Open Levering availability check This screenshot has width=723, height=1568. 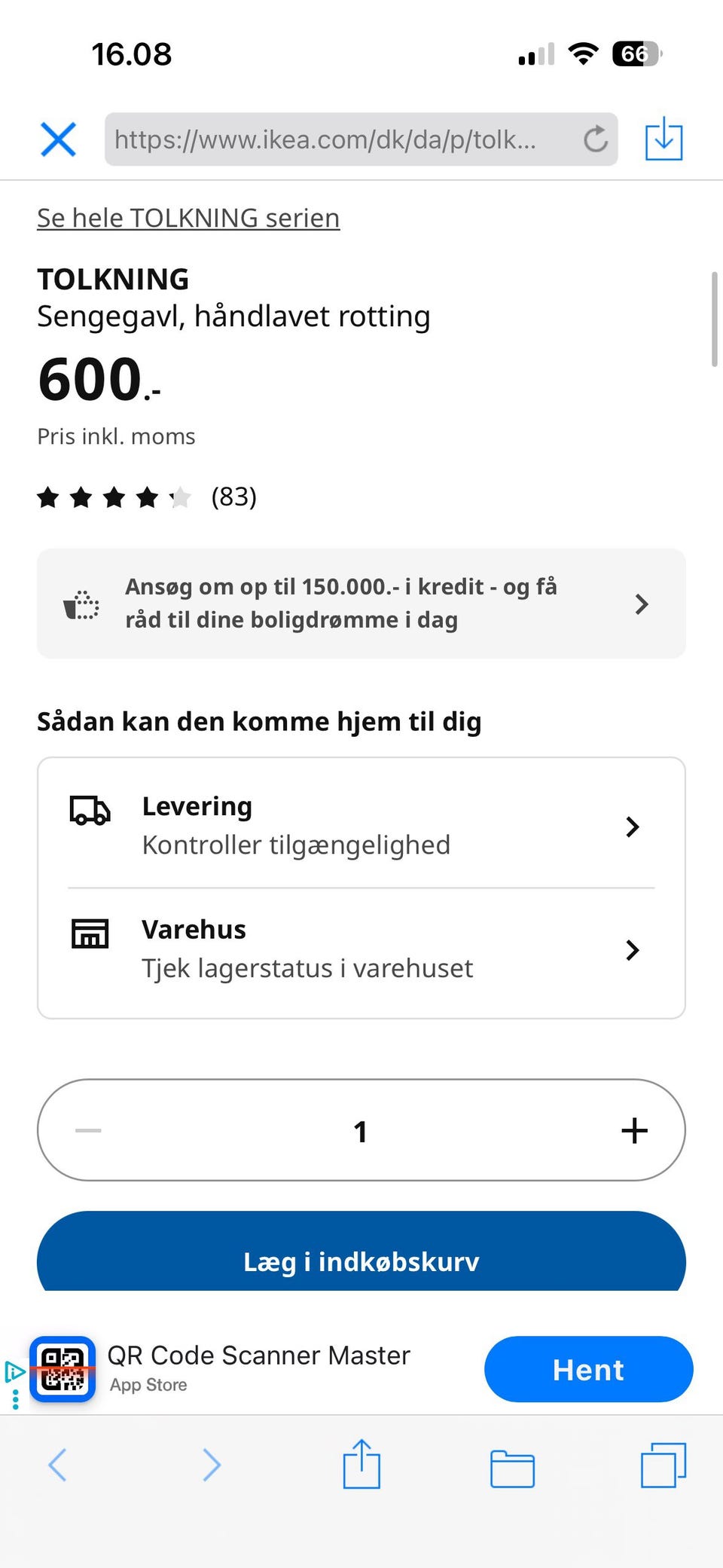[361, 826]
